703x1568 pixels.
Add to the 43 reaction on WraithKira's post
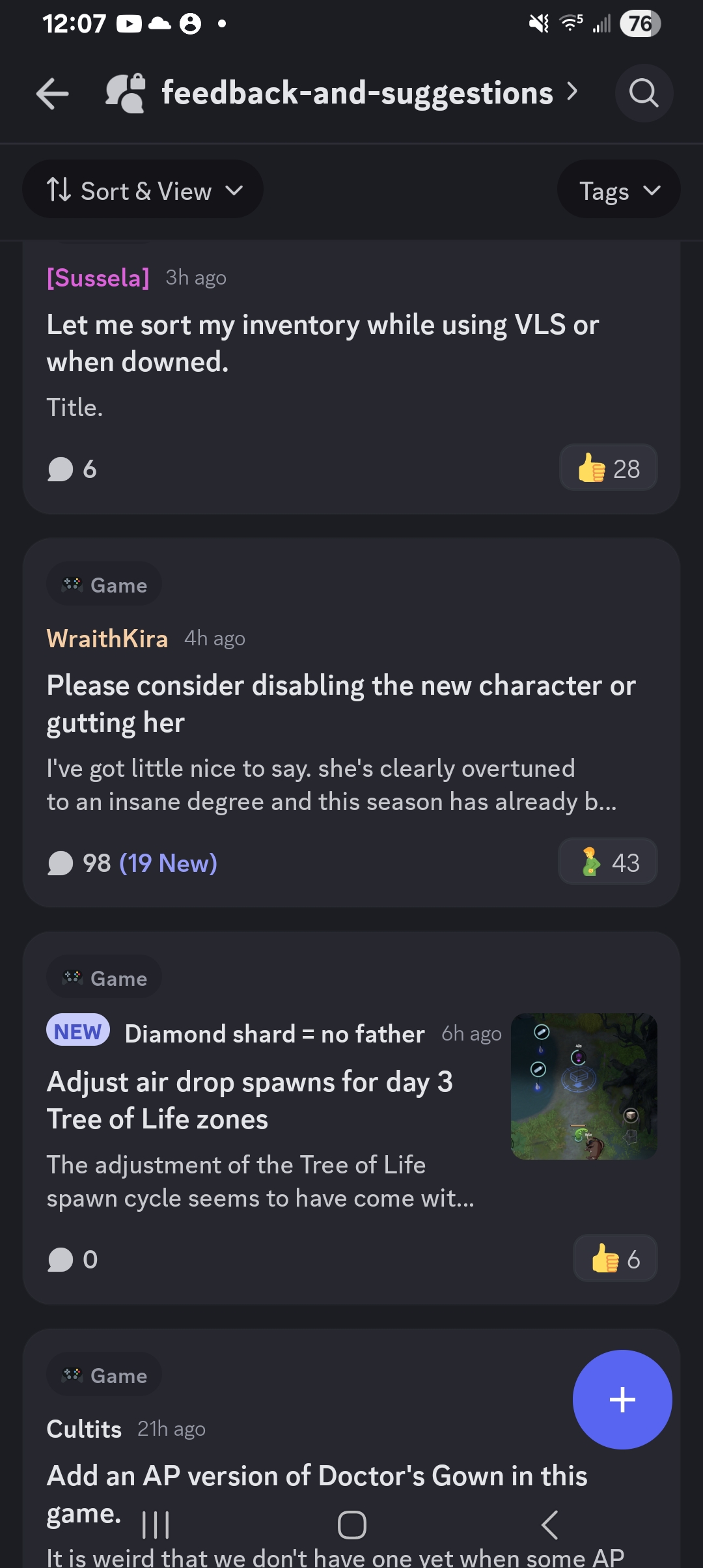608,862
